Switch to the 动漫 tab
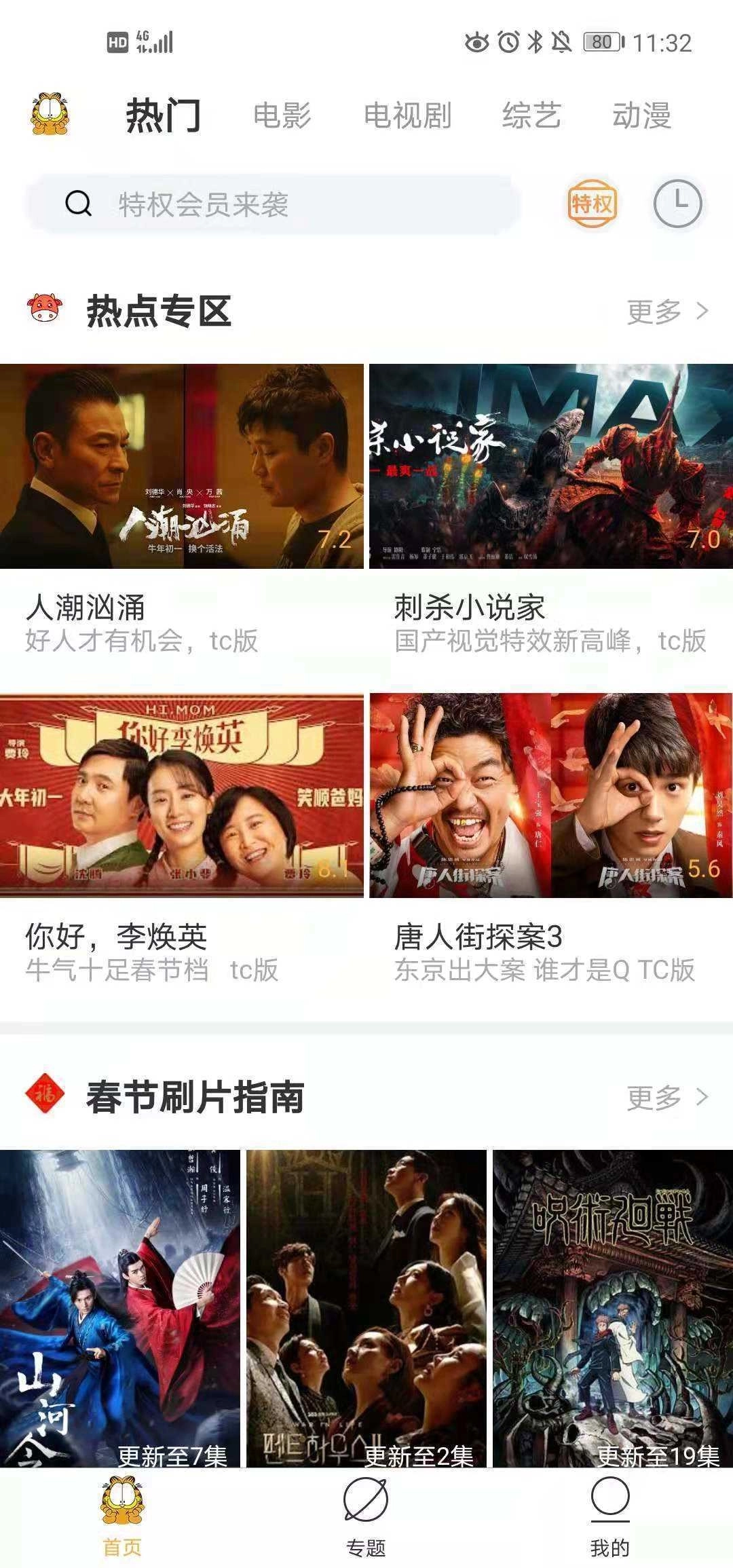 (x=641, y=115)
